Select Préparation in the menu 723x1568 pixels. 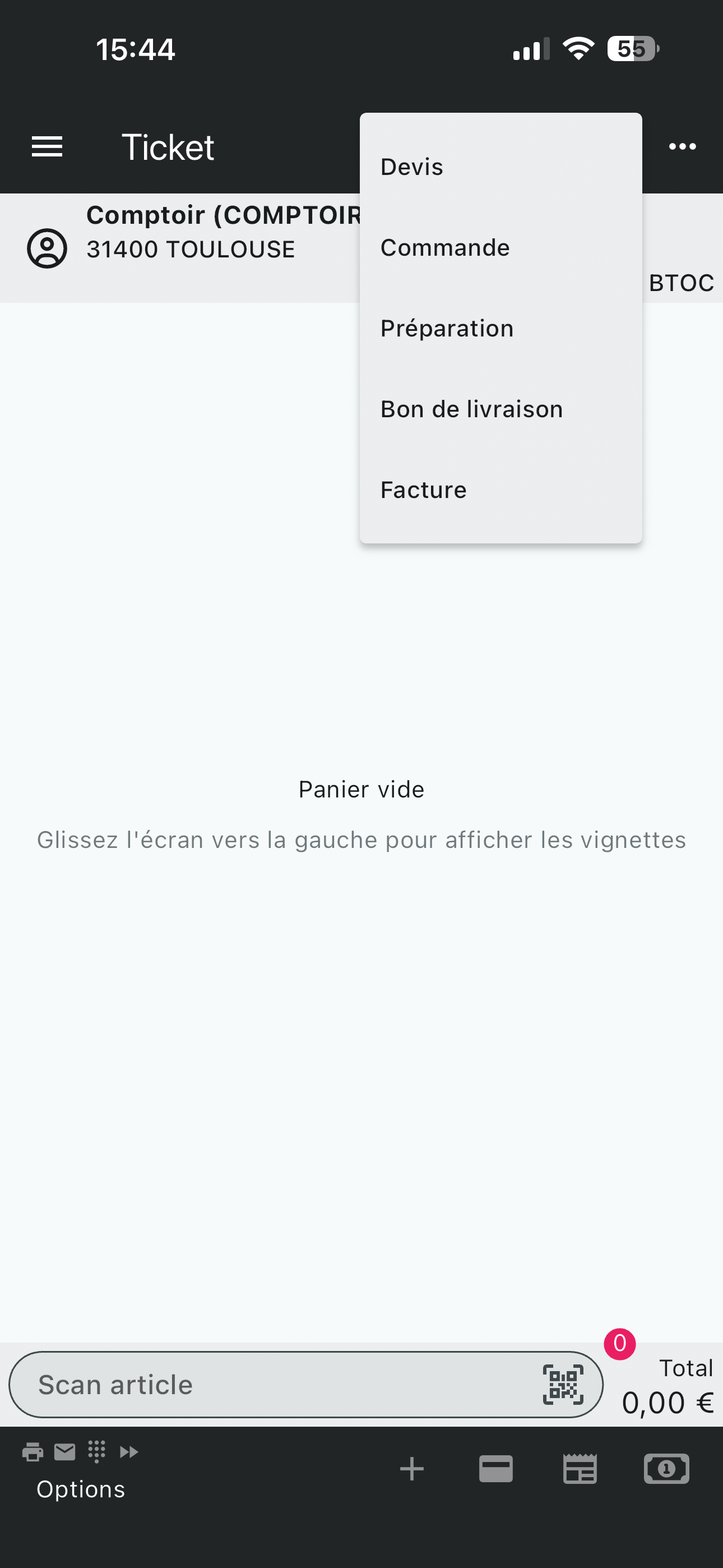pos(447,329)
